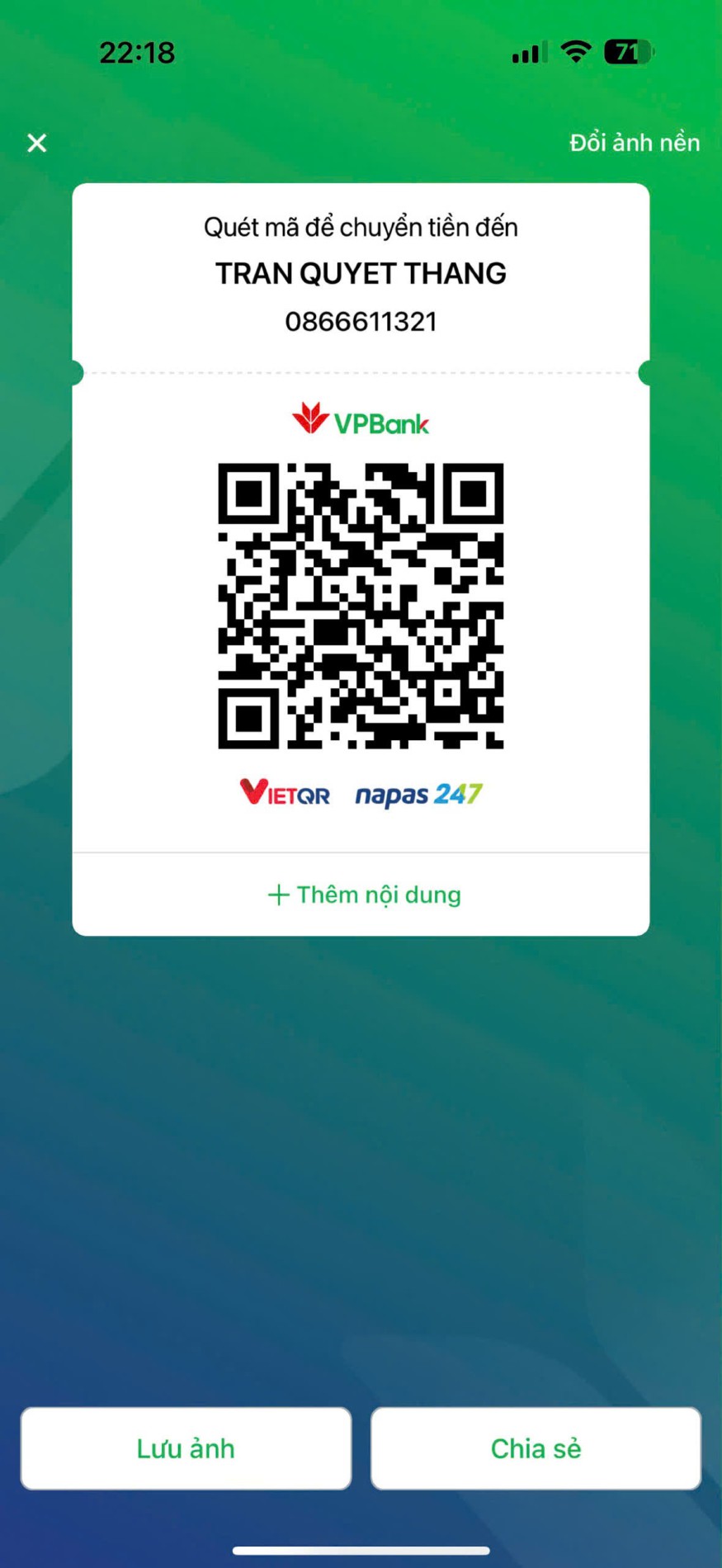Share the QR code via Chia sẻ

(x=536, y=1448)
